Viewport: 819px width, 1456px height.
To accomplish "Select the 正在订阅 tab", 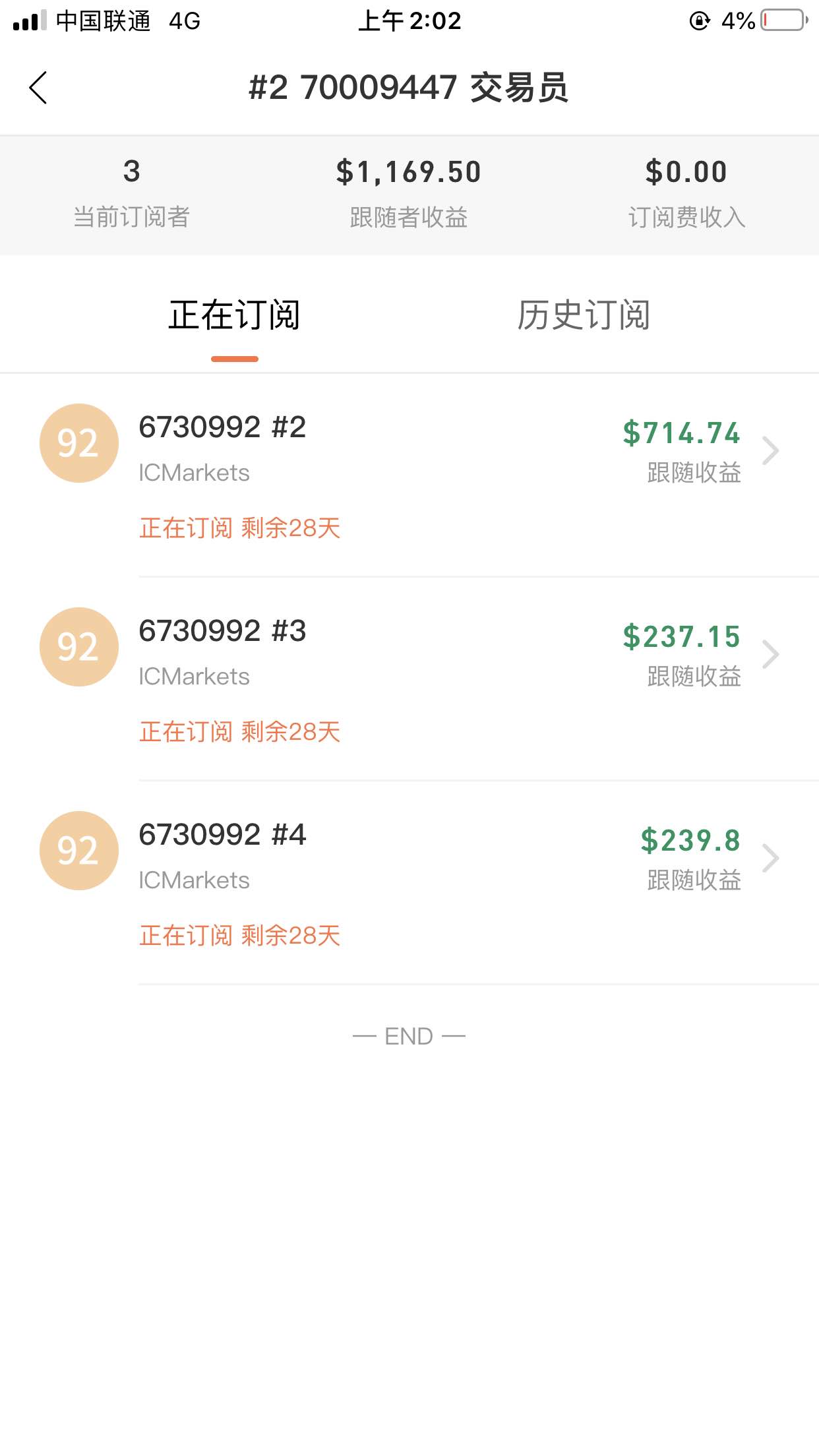I will [x=234, y=315].
